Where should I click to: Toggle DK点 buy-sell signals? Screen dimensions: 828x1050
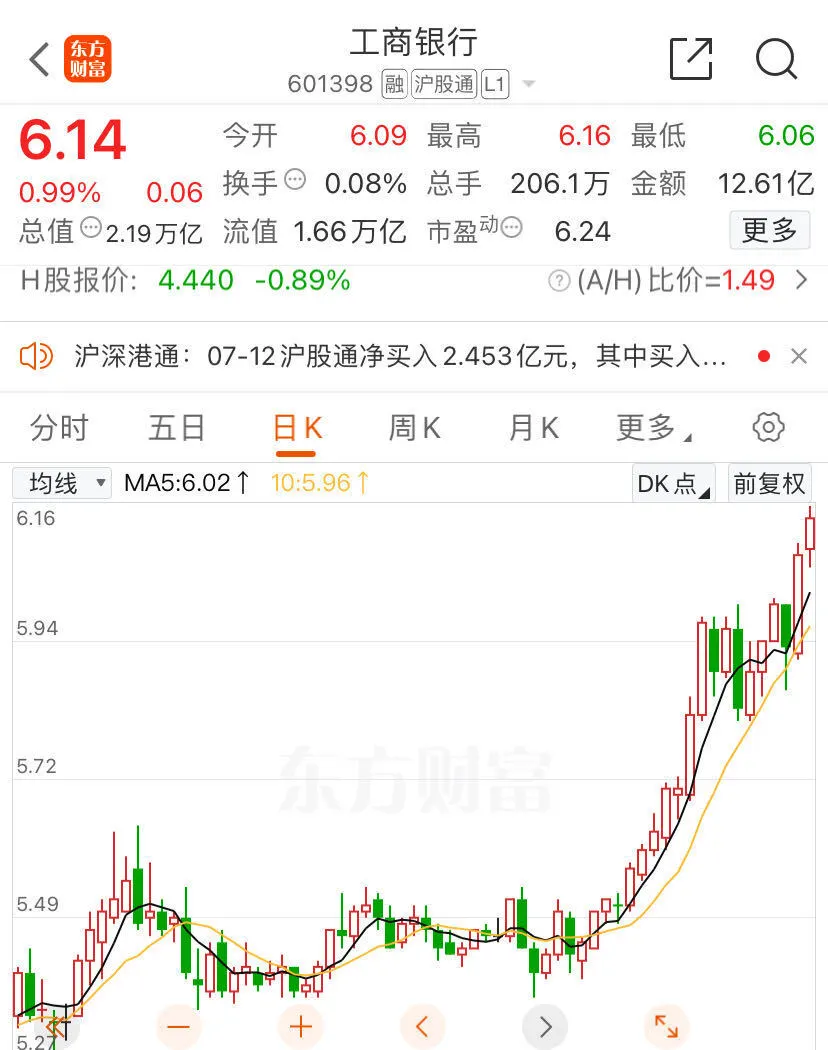tap(671, 483)
